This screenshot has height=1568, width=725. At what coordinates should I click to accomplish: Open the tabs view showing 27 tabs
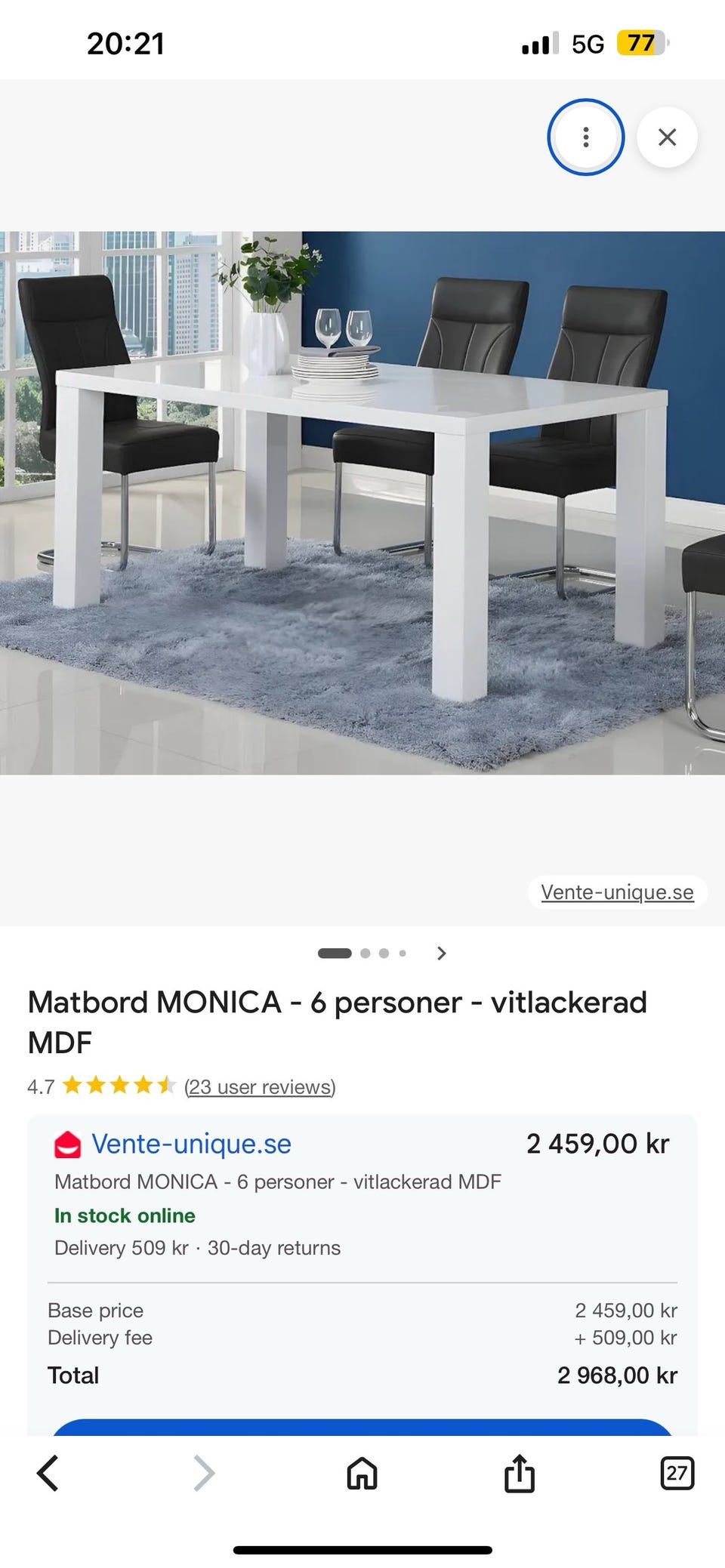677,1472
